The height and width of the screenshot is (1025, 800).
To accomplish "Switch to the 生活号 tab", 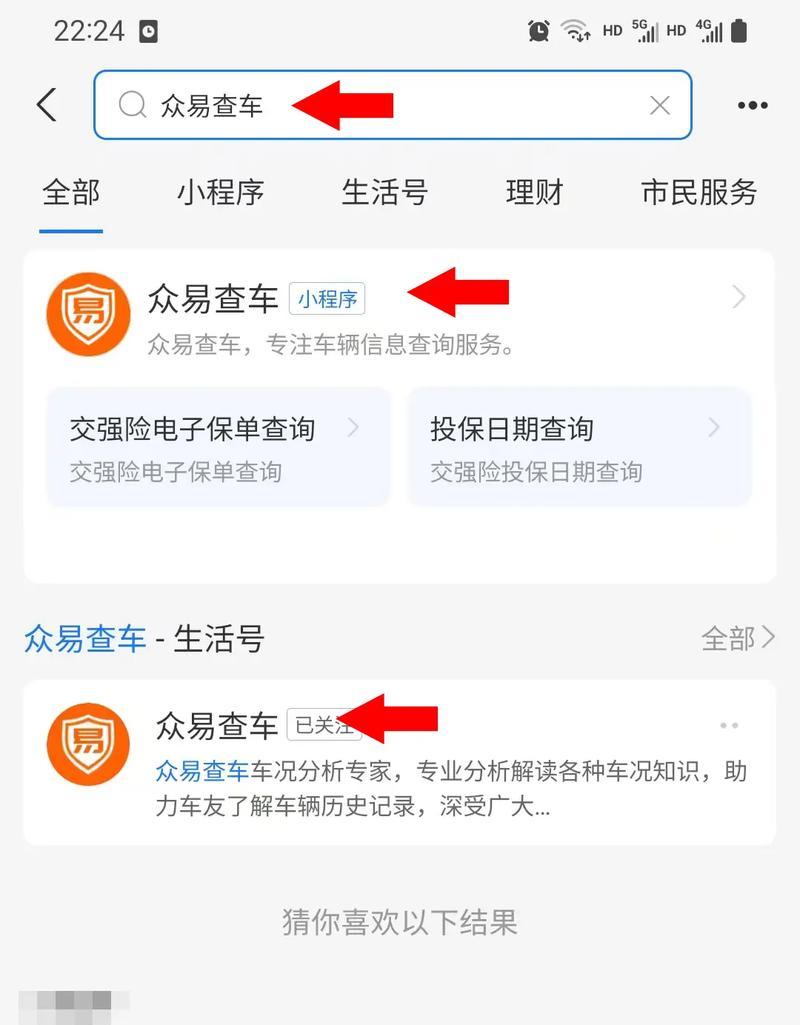I will (x=384, y=192).
